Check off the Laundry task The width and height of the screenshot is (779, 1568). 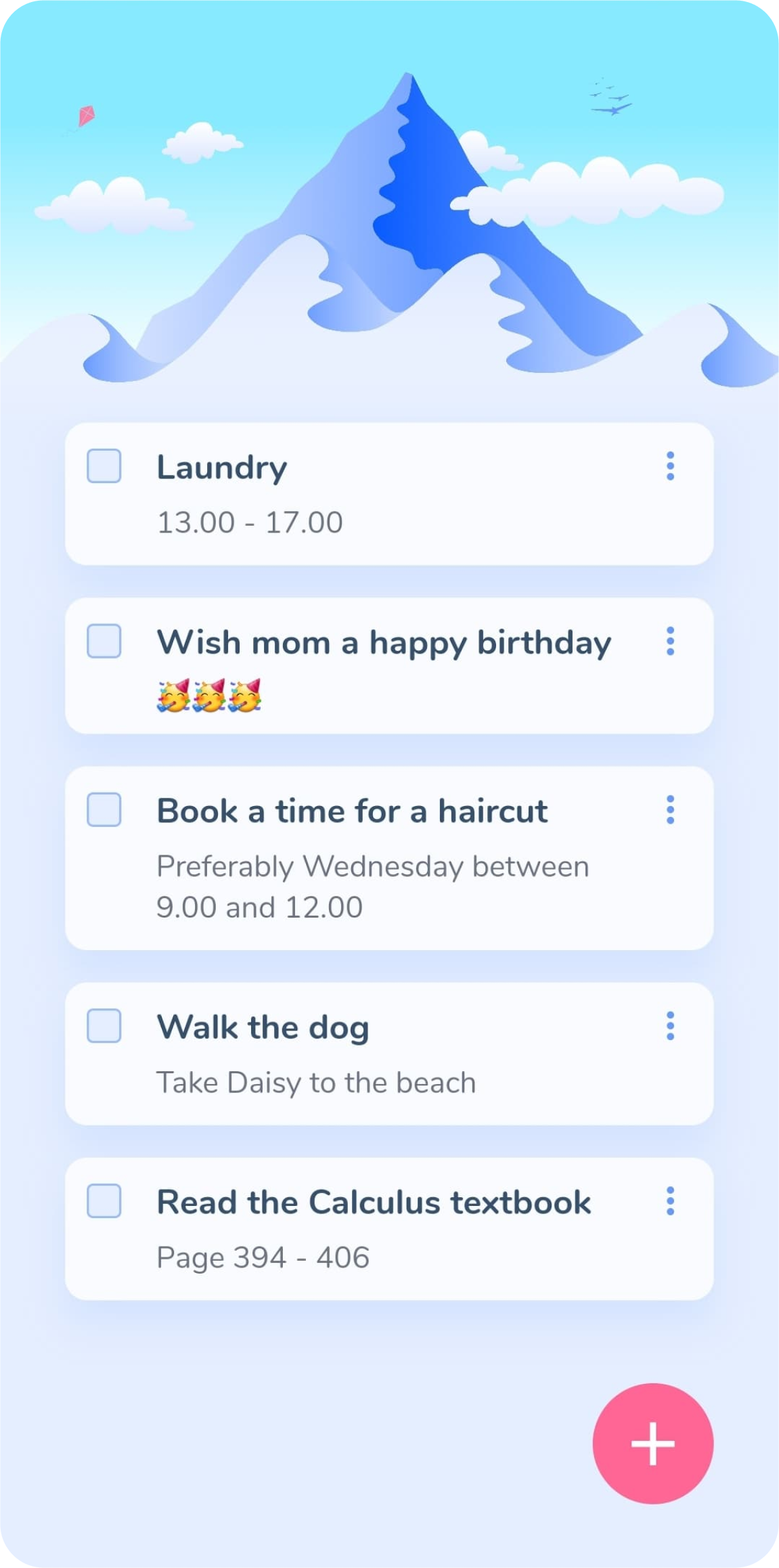click(104, 466)
